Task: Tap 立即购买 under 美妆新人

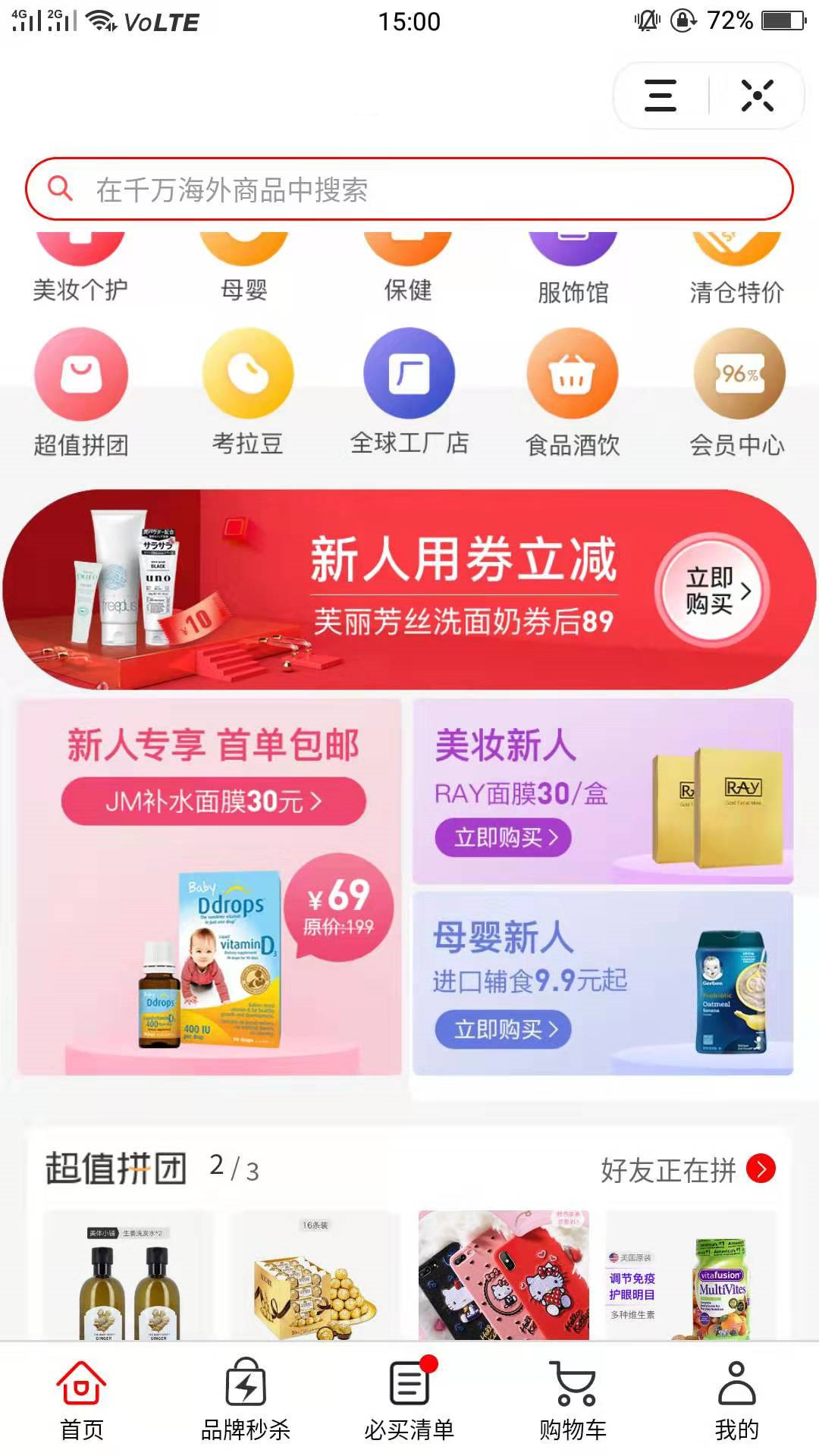Action: [x=503, y=837]
